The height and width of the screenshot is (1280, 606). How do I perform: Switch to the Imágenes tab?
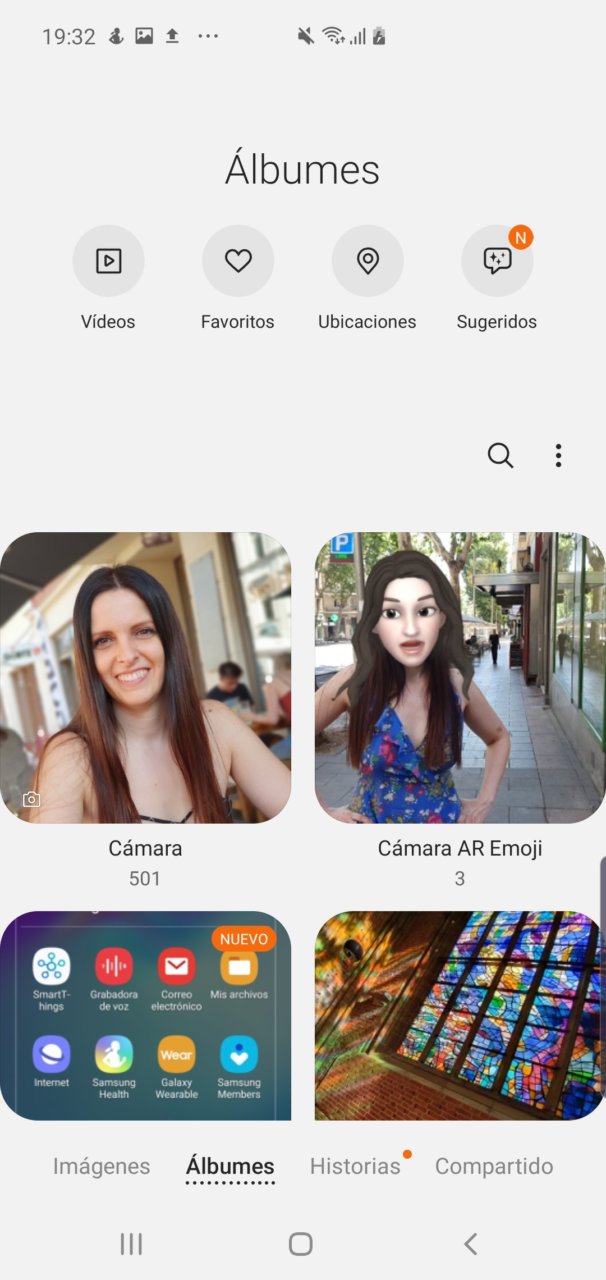click(x=102, y=1166)
